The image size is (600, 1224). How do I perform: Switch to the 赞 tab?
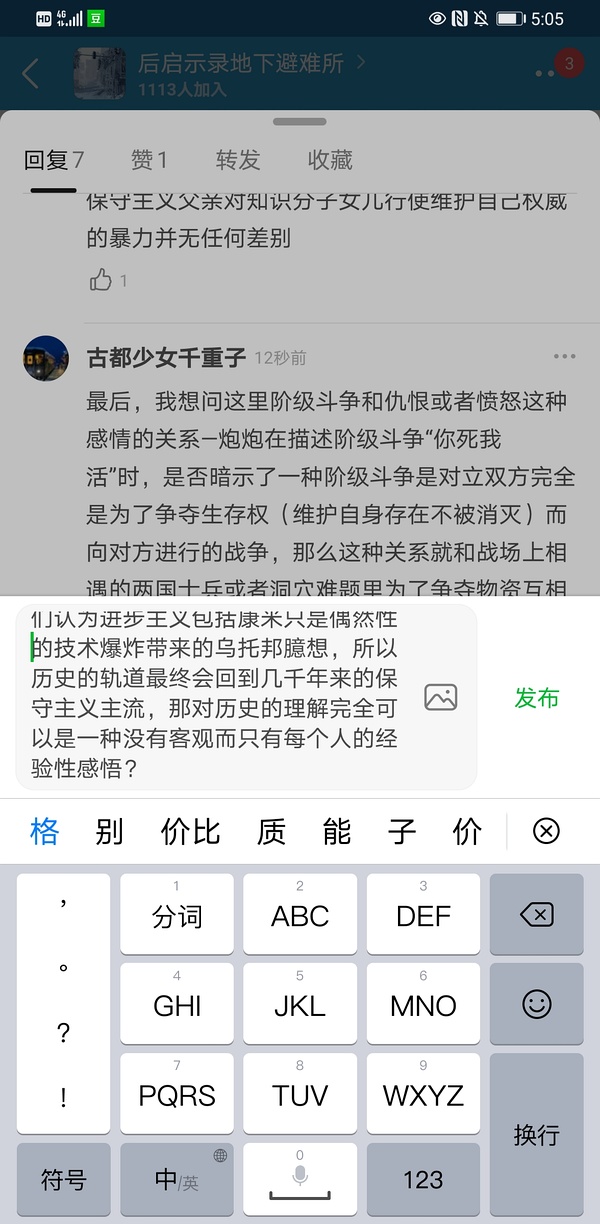coord(149,160)
